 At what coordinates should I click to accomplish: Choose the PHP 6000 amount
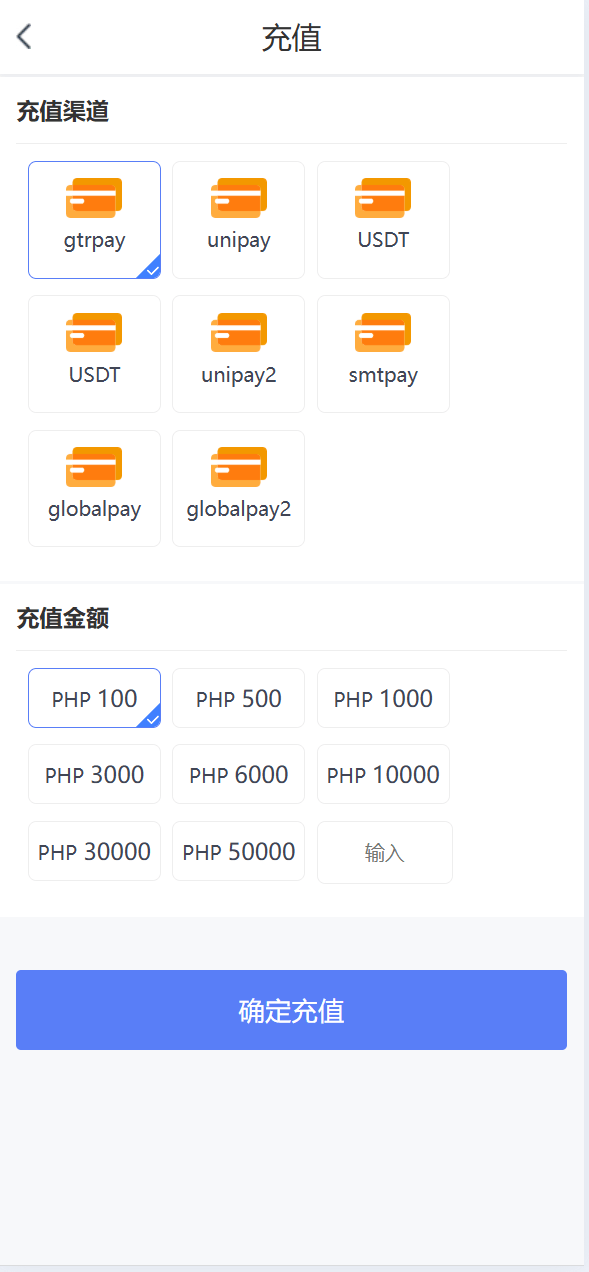(x=238, y=774)
